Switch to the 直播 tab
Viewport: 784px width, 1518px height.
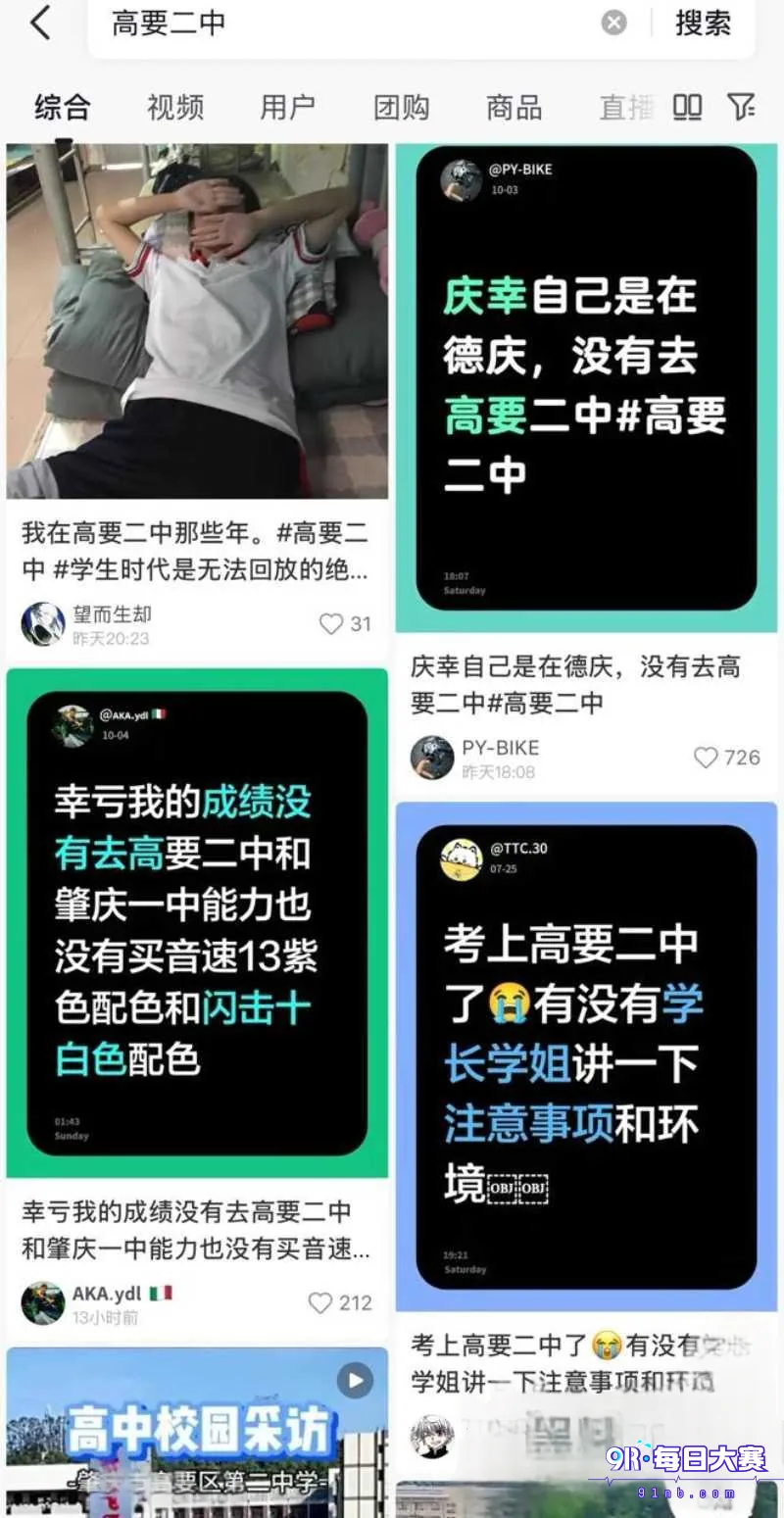[x=627, y=108]
